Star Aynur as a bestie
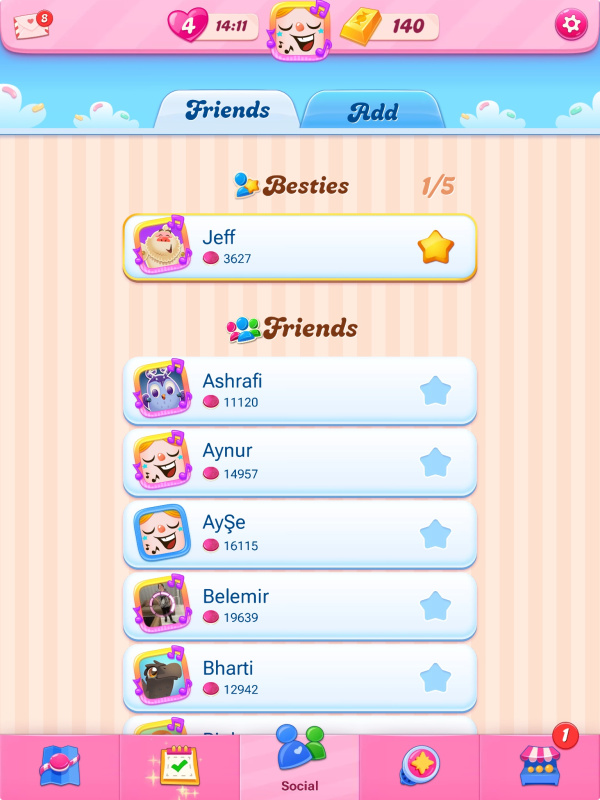 [435, 462]
